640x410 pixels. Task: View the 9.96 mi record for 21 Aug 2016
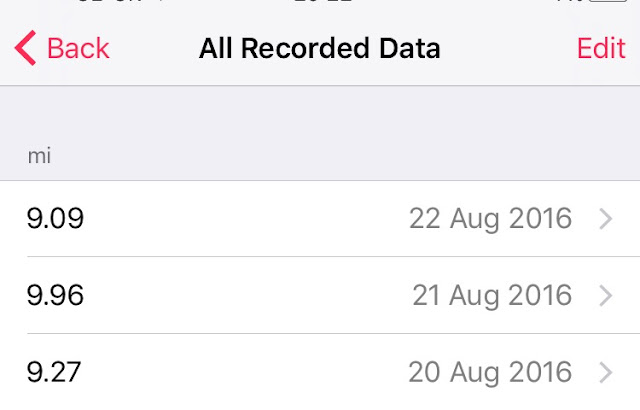coord(320,295)
